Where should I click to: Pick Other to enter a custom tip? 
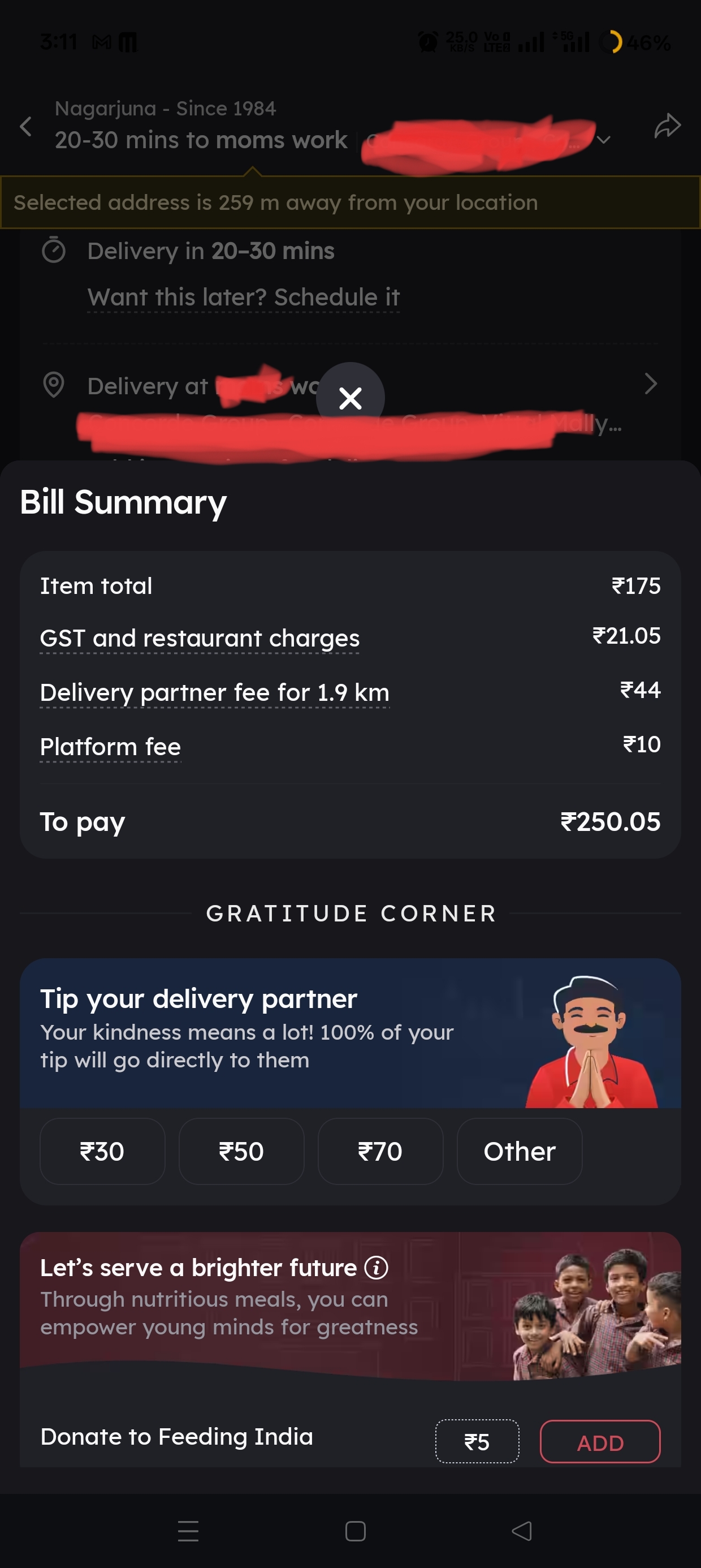pos(519,1151)
